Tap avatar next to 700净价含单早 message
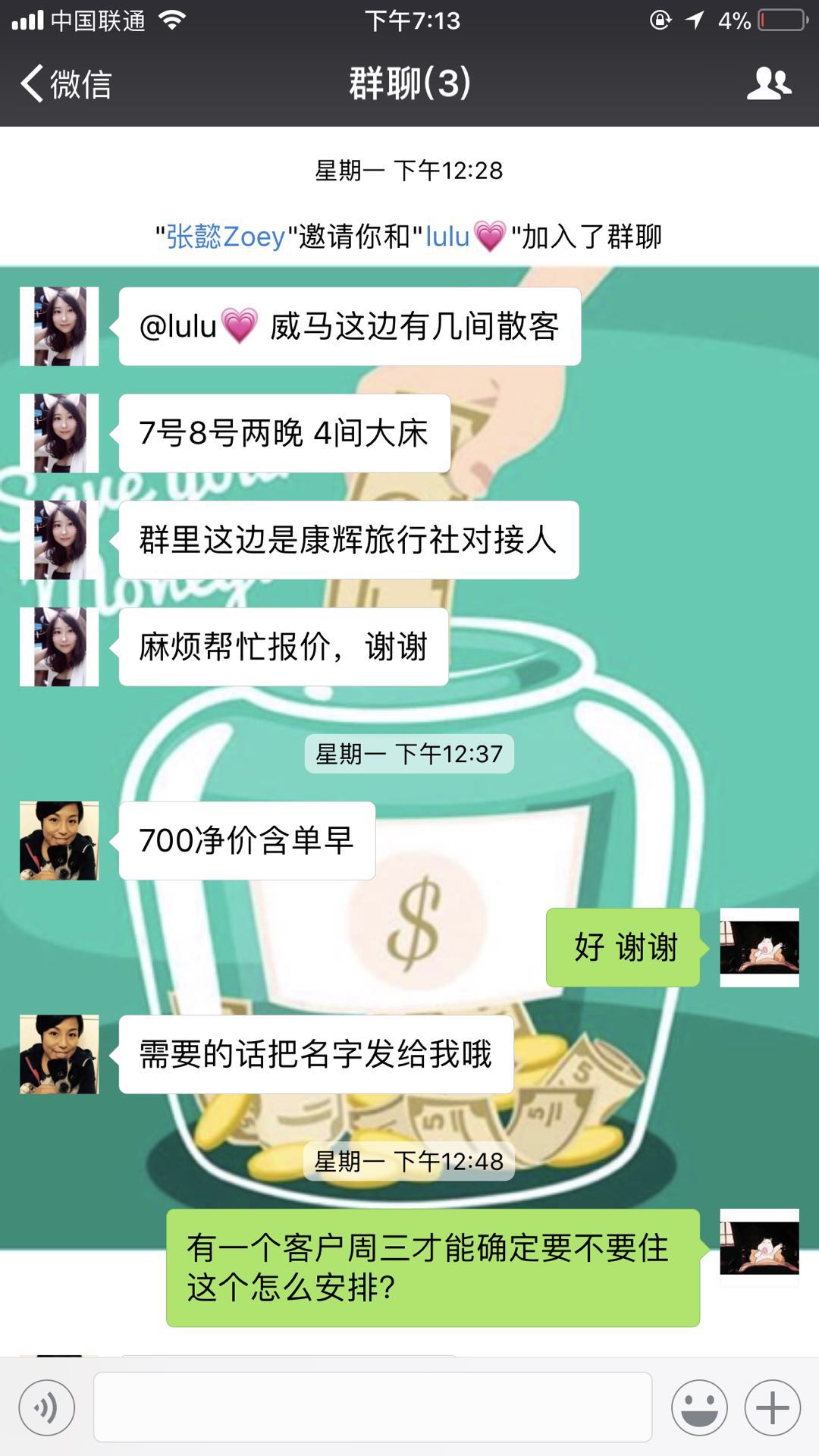 [x=59, y=840]
